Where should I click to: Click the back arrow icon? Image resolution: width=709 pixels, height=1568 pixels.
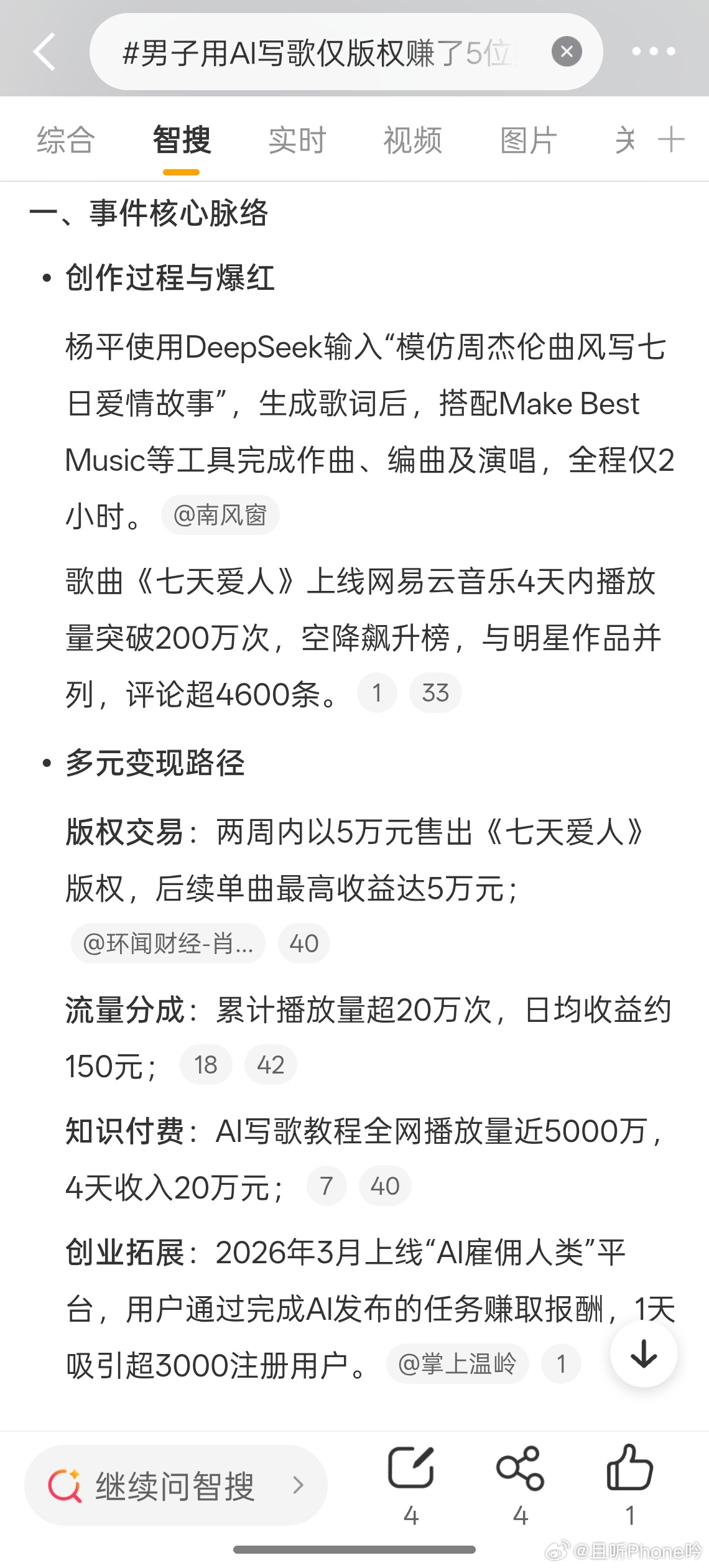coord(44,53)
